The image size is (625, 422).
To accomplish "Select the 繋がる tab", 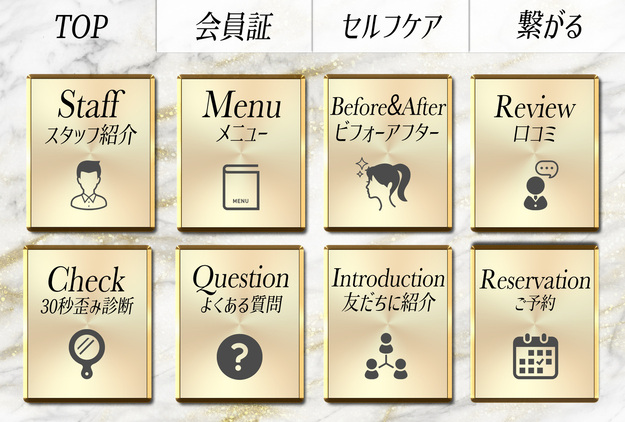I will pyautogui.click(x=548, y=26).
